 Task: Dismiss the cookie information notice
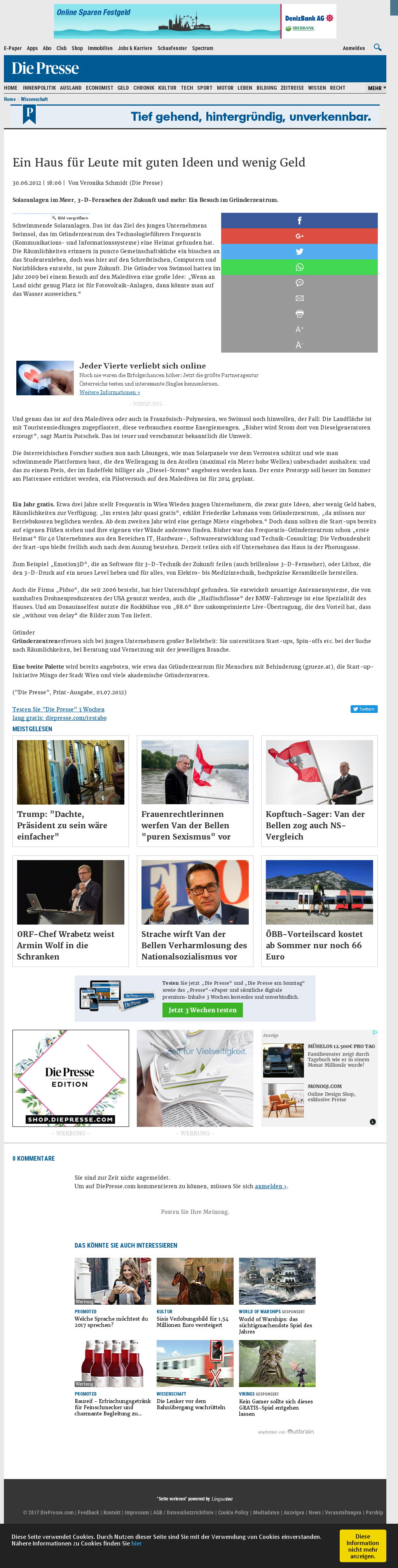point(362,1545)
